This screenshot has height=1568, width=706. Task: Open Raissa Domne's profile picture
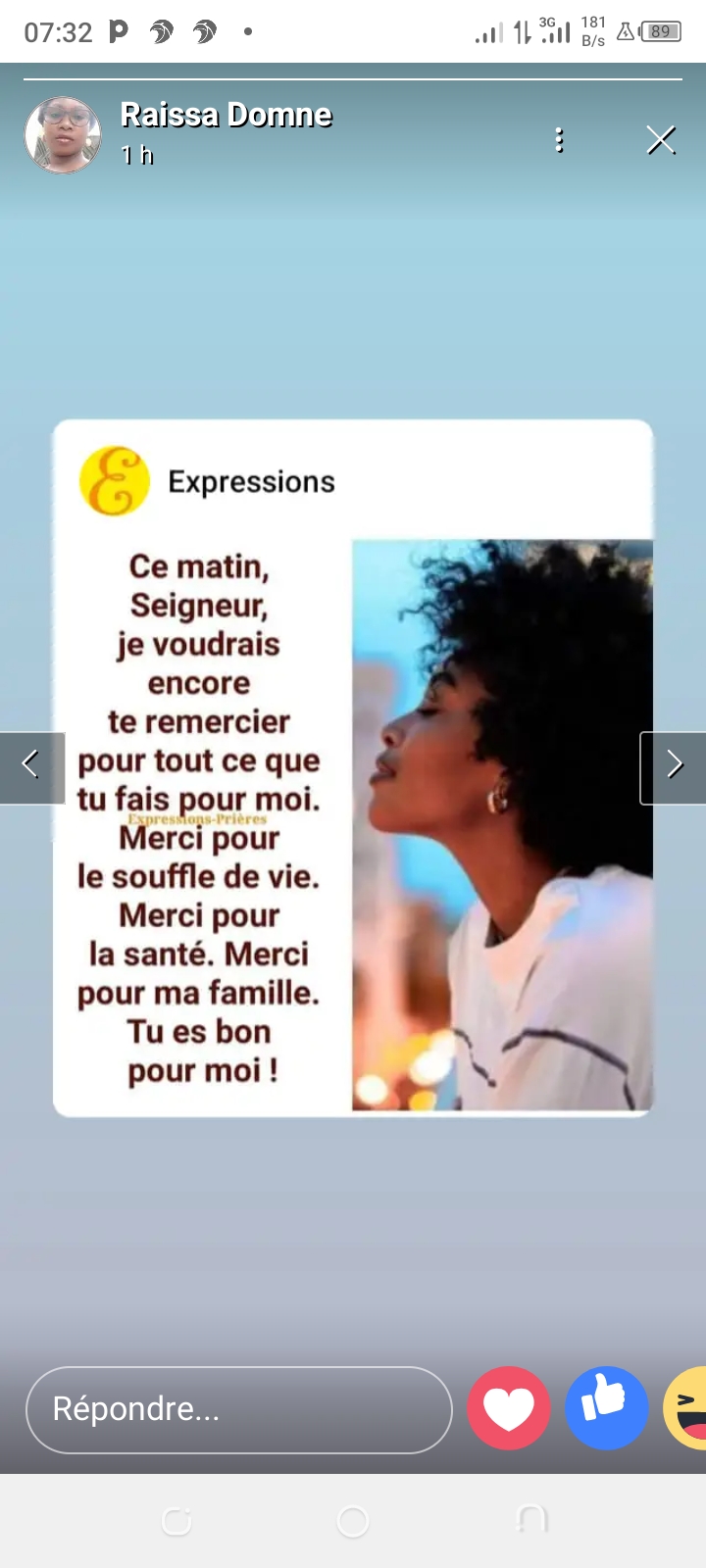63,135
